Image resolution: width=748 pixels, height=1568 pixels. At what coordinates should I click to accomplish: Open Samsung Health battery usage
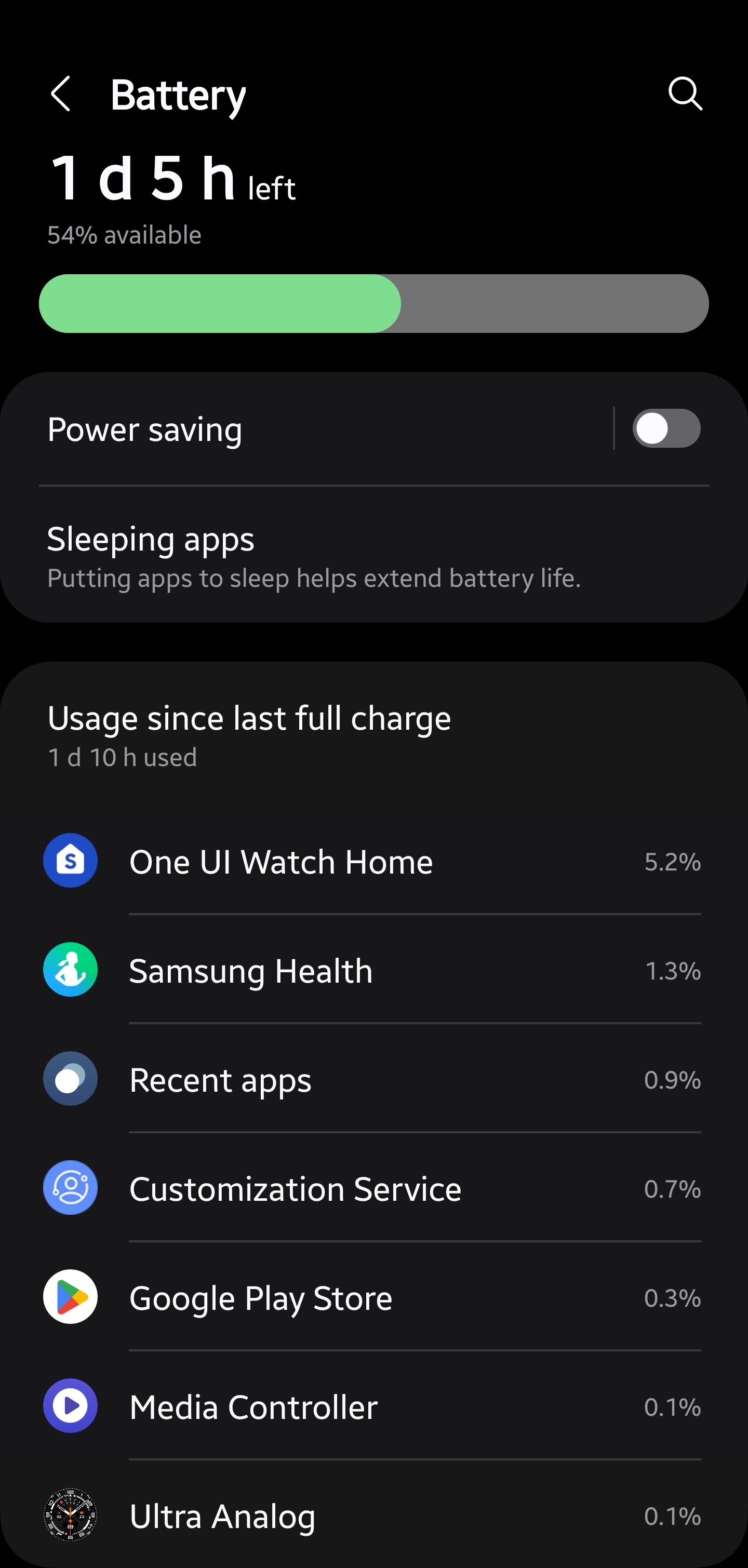click(372, 970)
